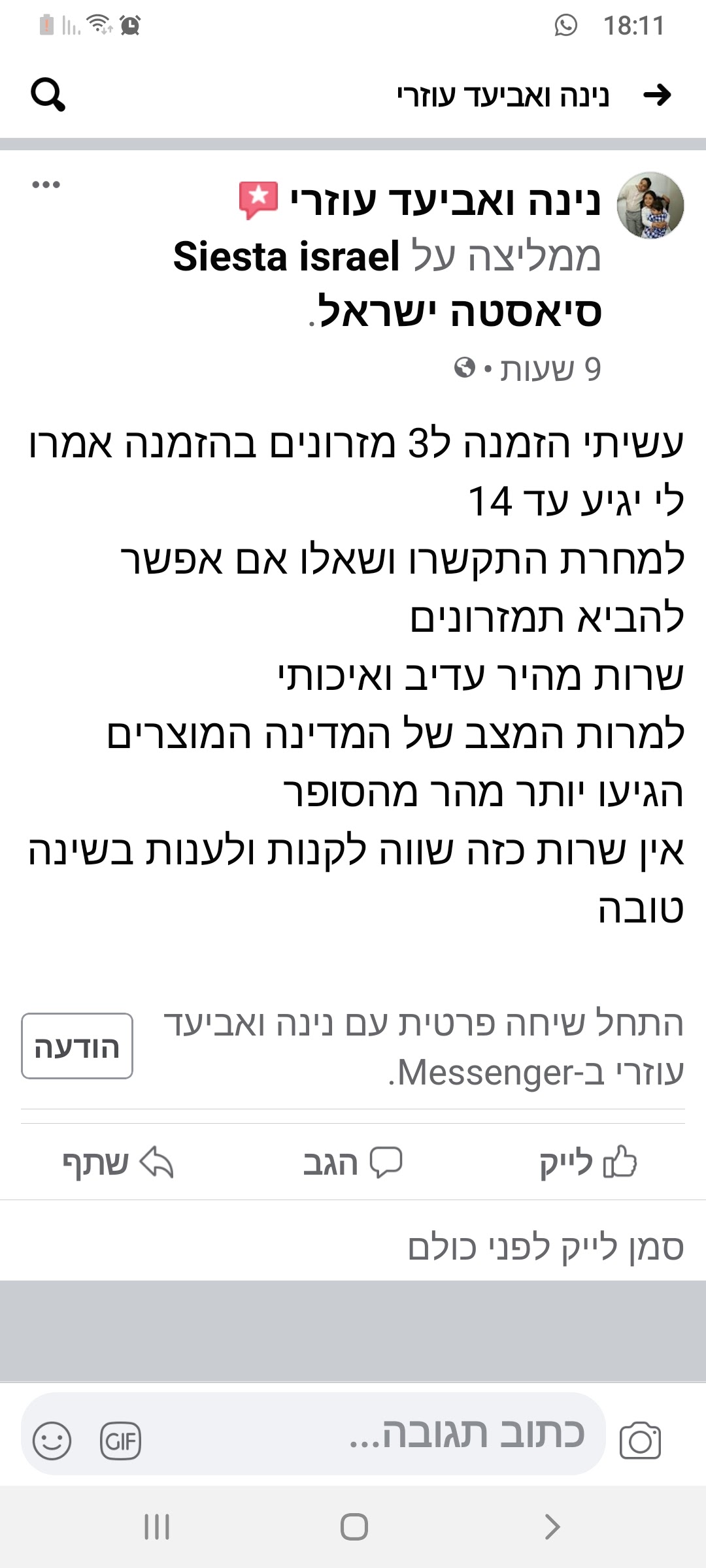Viewport: 706px width, 1568px height.
Task: Open the Siesta israel page link
Action: coord(286,256)
